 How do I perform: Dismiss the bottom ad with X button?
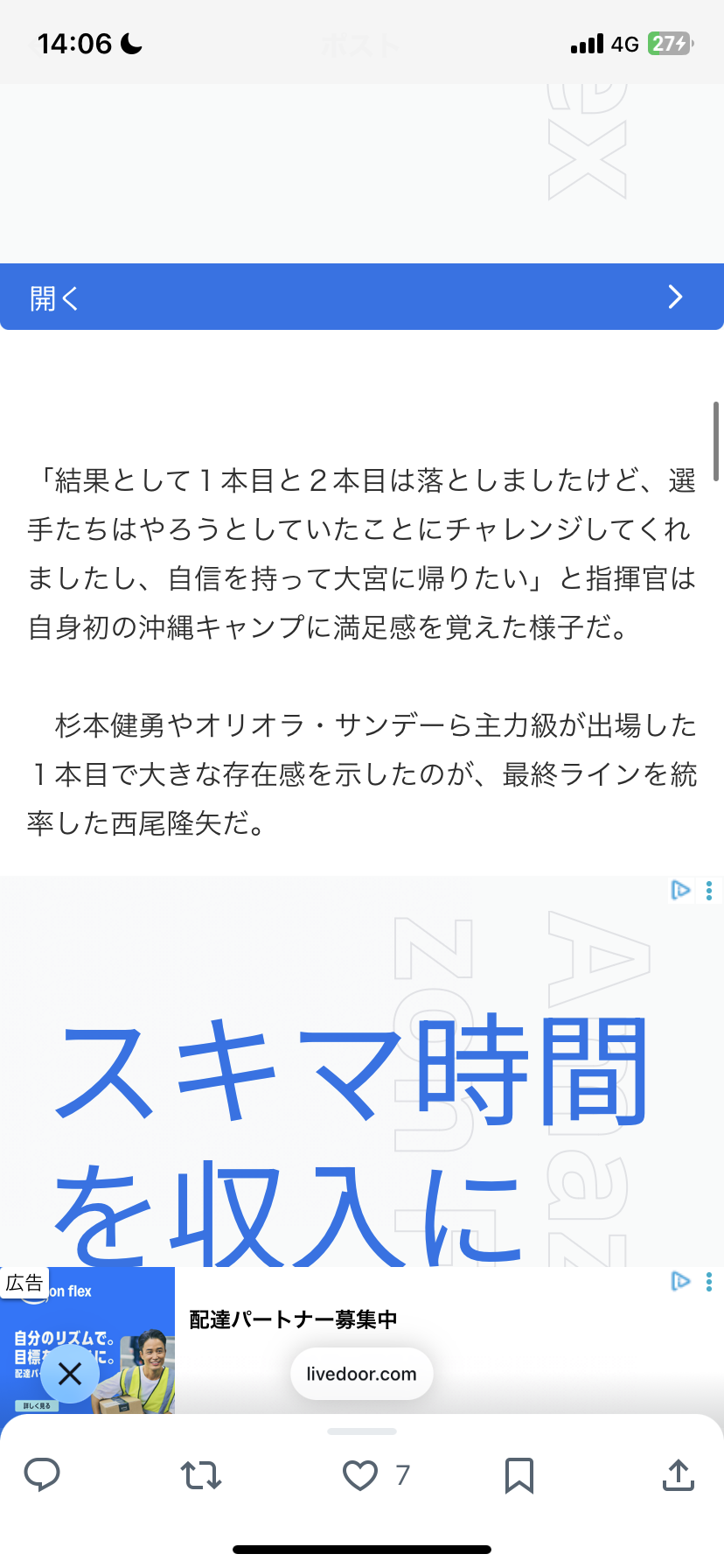(x=70, y=1374)
